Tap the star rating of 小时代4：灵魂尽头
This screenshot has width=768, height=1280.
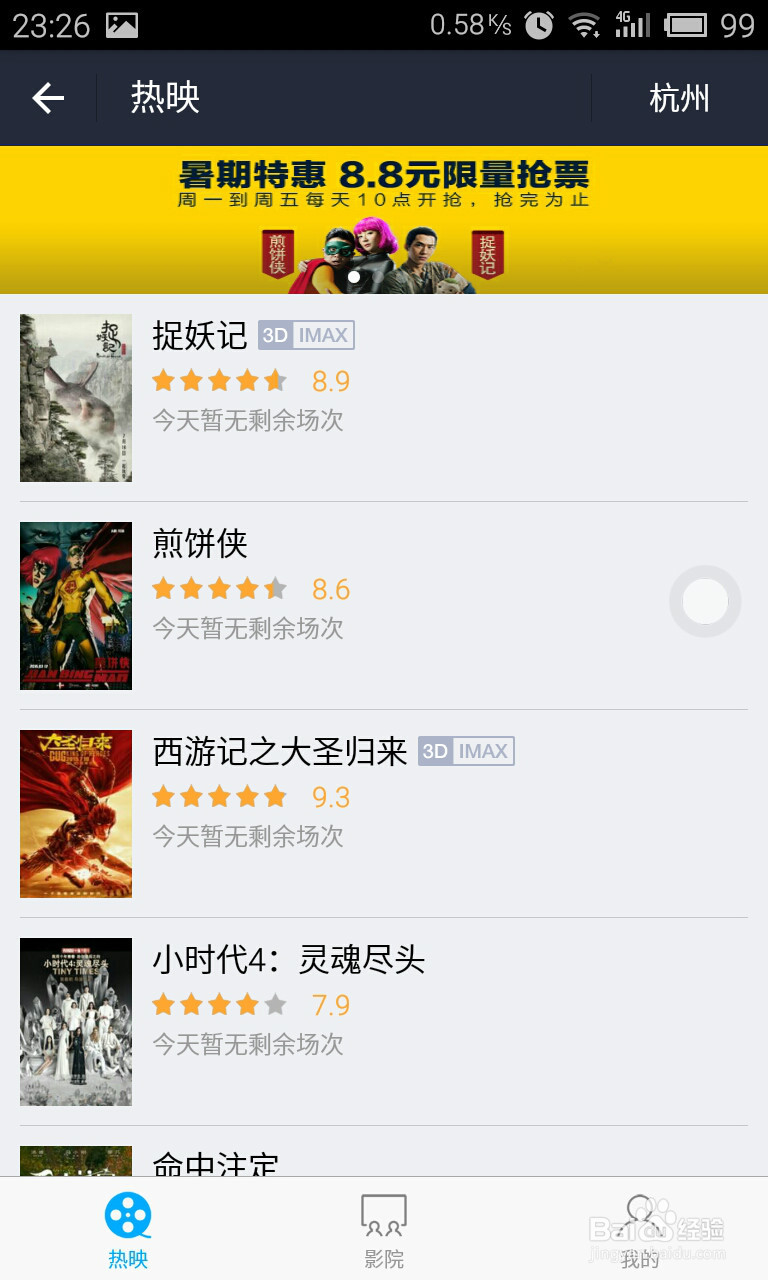[220, 1003]
